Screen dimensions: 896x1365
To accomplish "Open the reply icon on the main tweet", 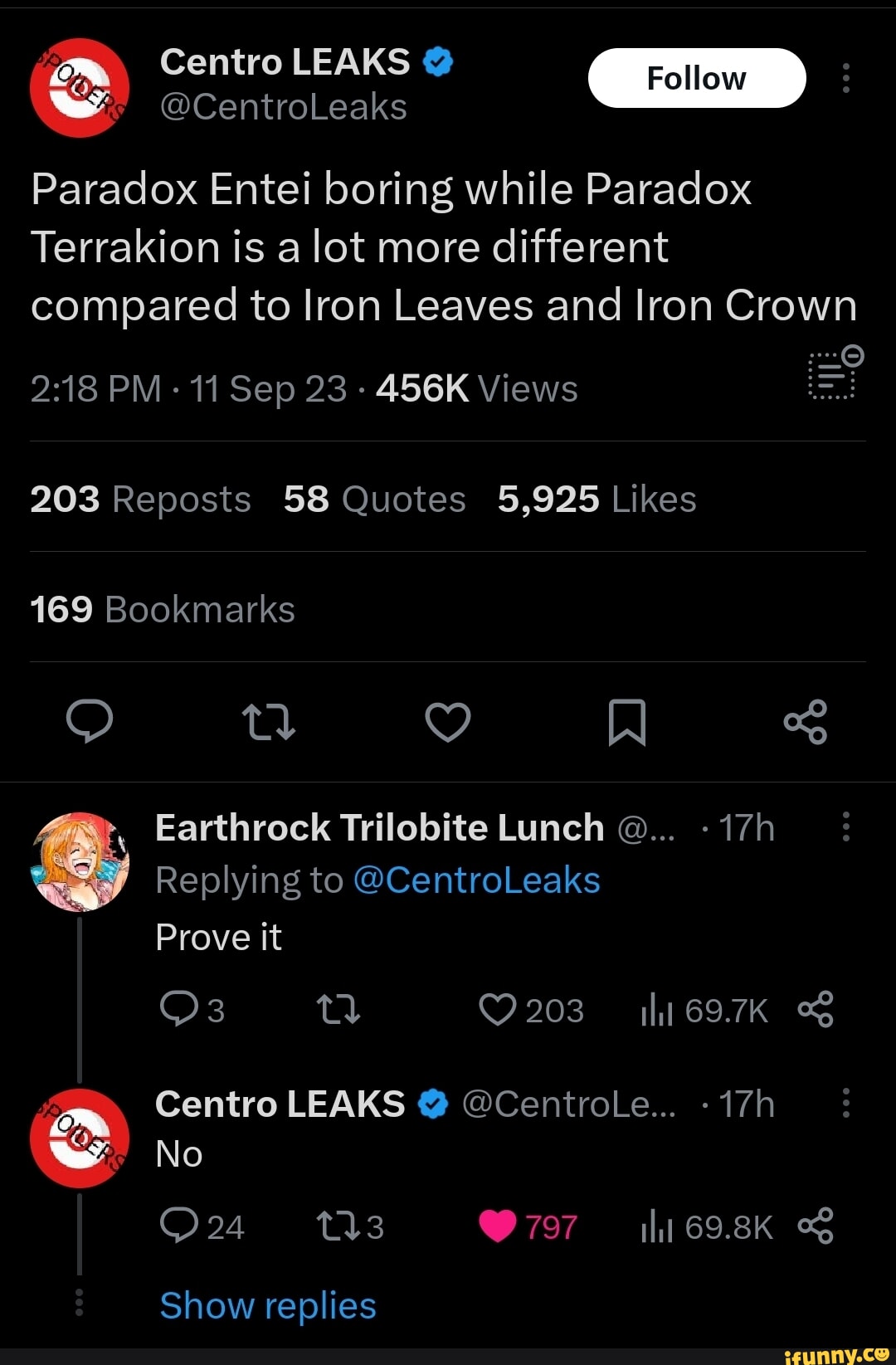I will 89,722.
